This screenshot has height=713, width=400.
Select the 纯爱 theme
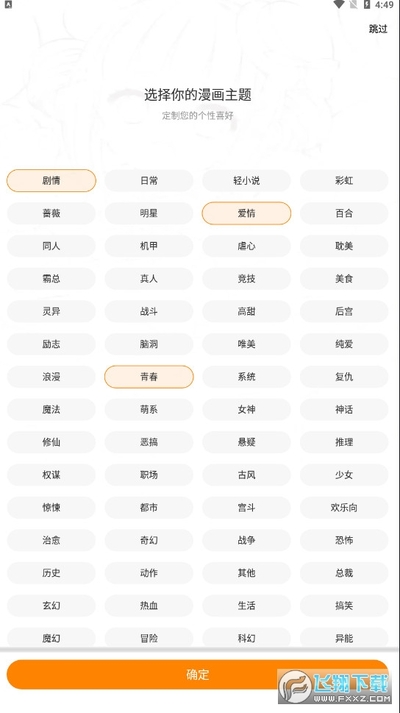(x=344, y=344)
